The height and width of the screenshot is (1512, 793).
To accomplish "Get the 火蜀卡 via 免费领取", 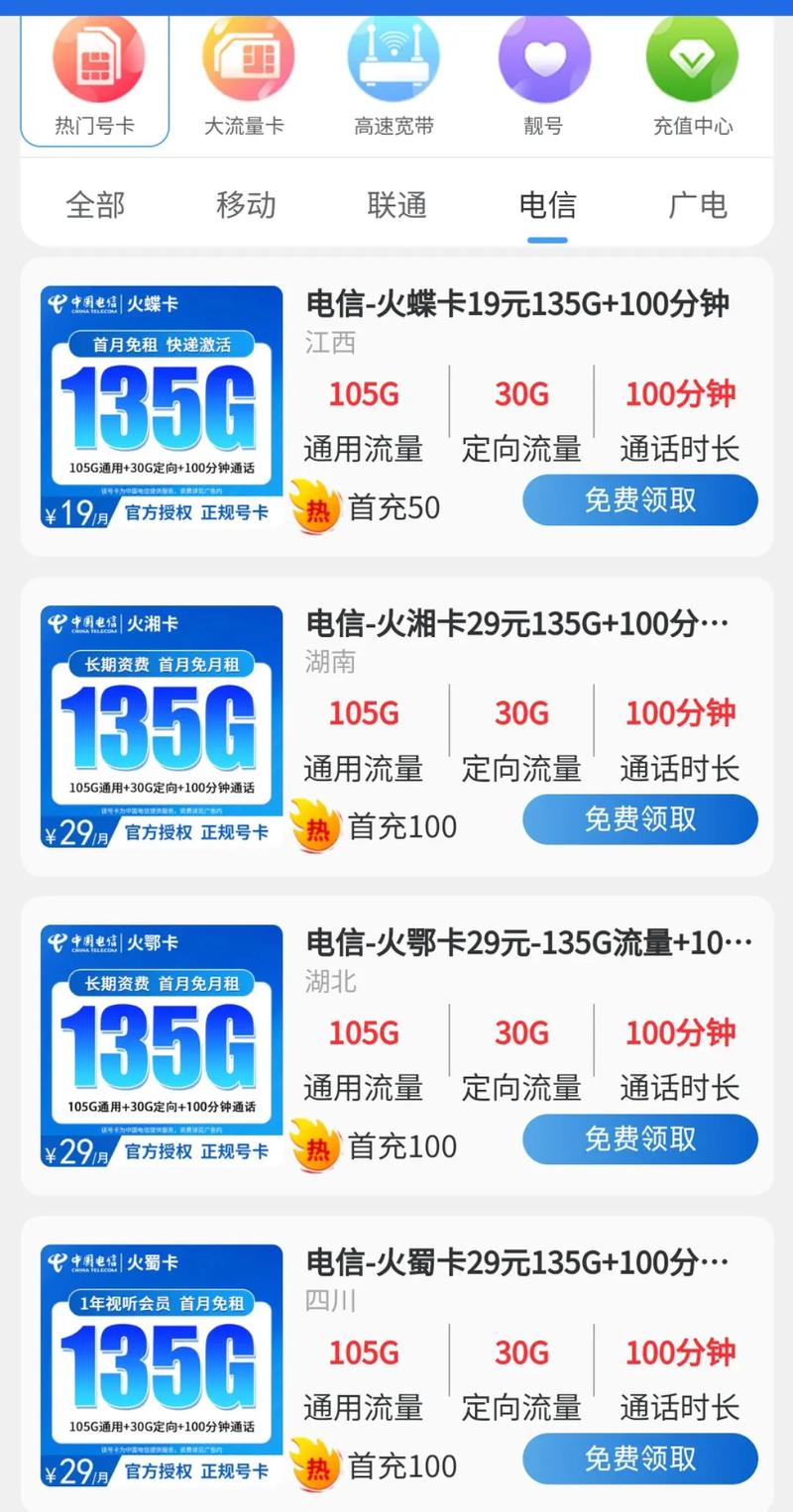I will 640,1459.
